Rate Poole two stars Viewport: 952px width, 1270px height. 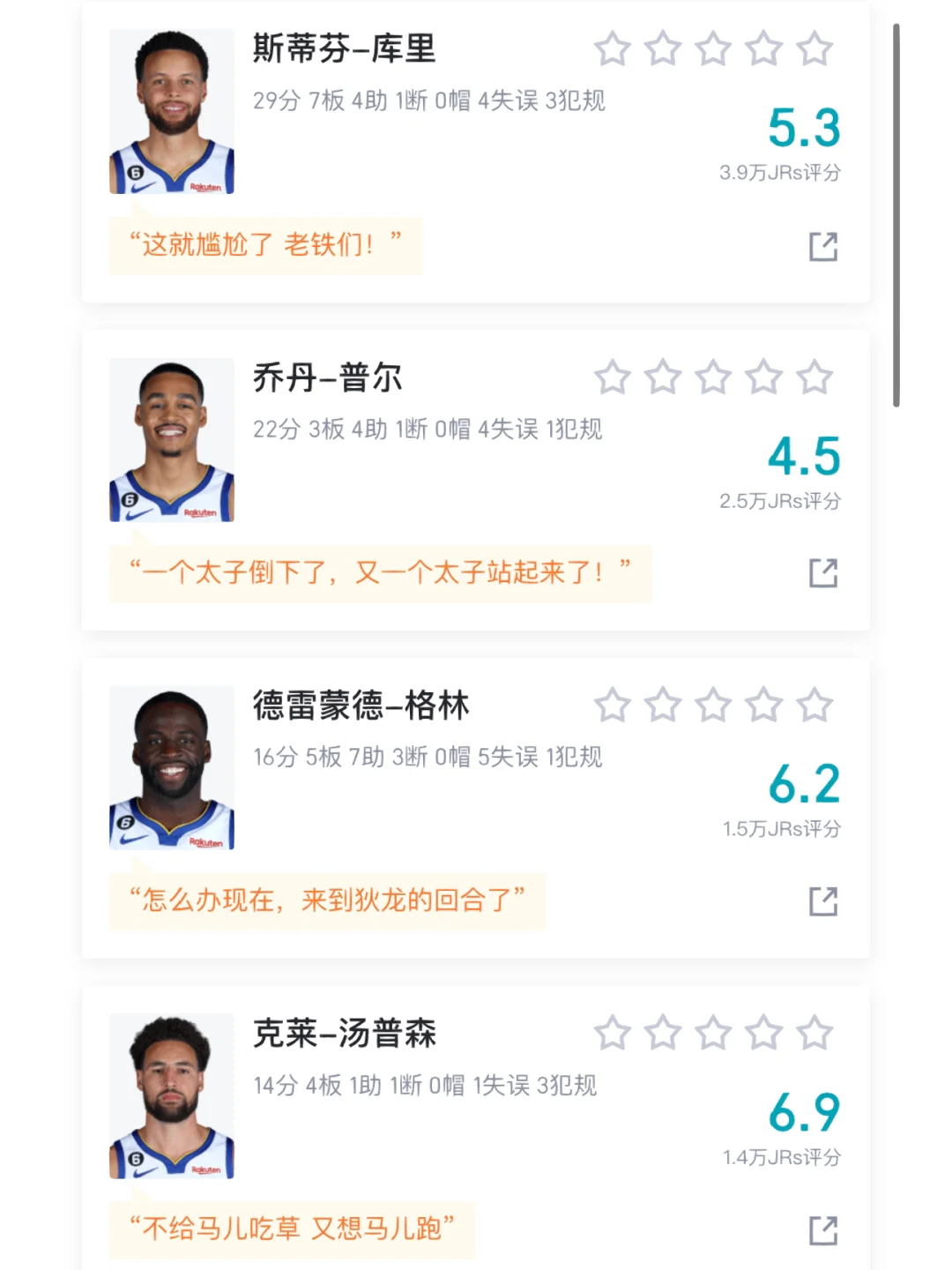point(662,377)
